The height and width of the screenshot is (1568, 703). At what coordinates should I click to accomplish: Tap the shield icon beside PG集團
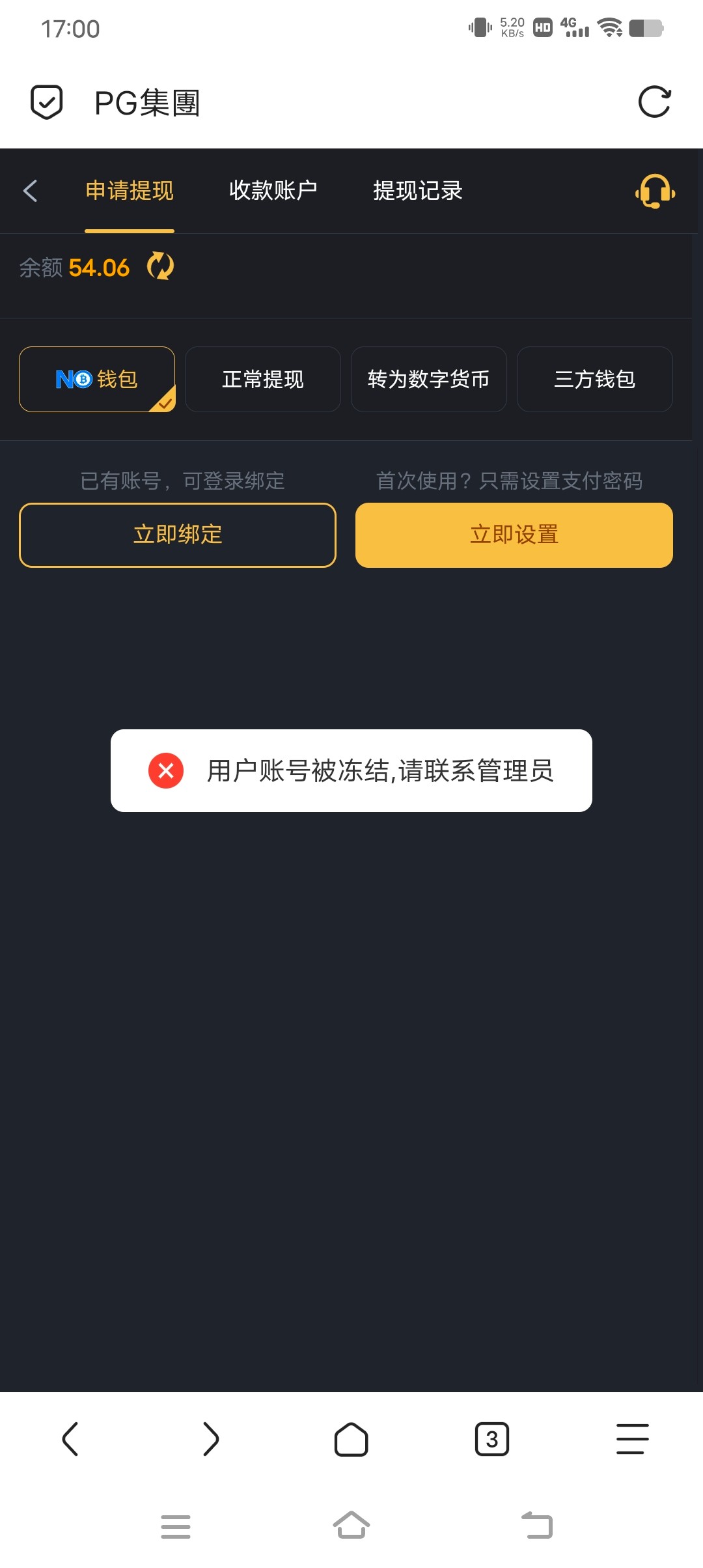click(x=45, y=101)
